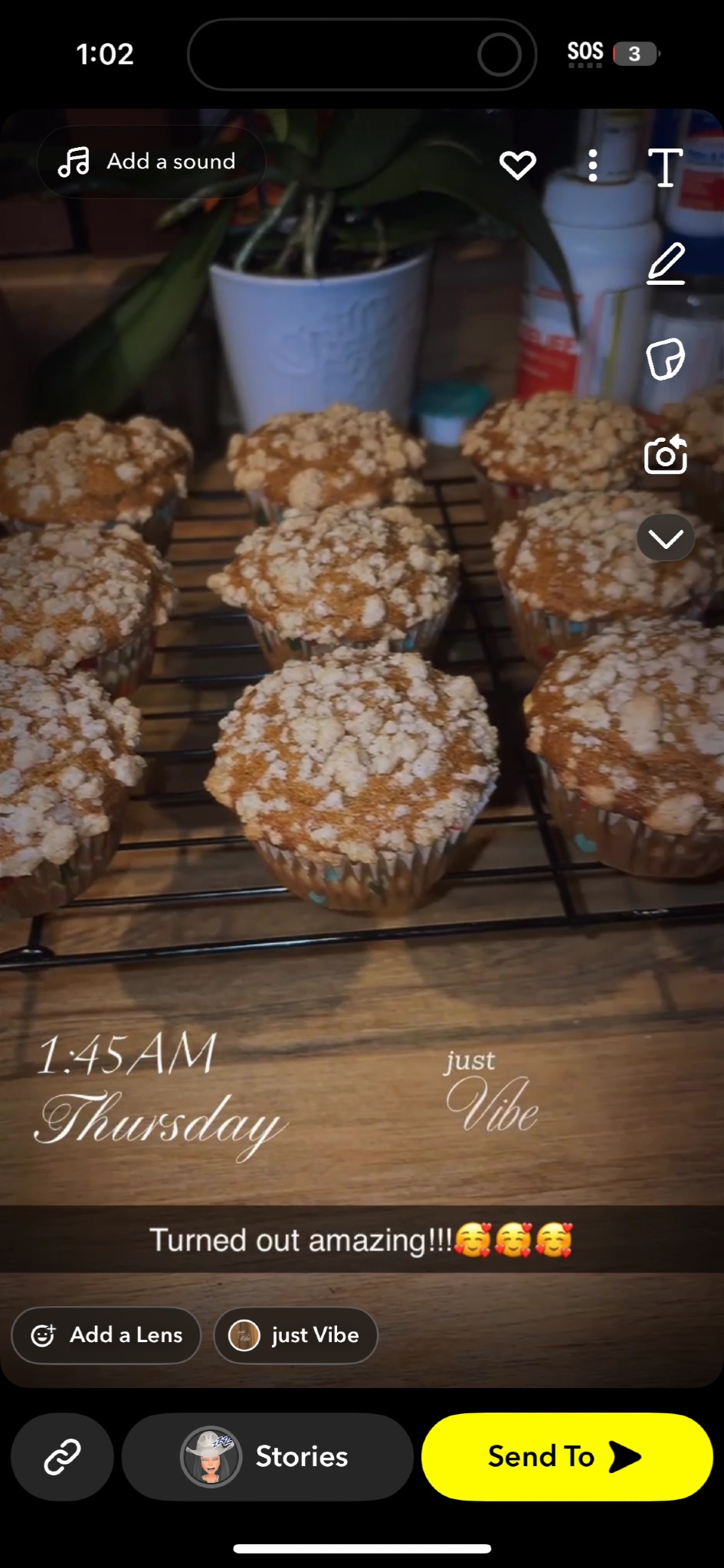Post this snap to Stories
724x1568 pixels.
[267, 1456]
